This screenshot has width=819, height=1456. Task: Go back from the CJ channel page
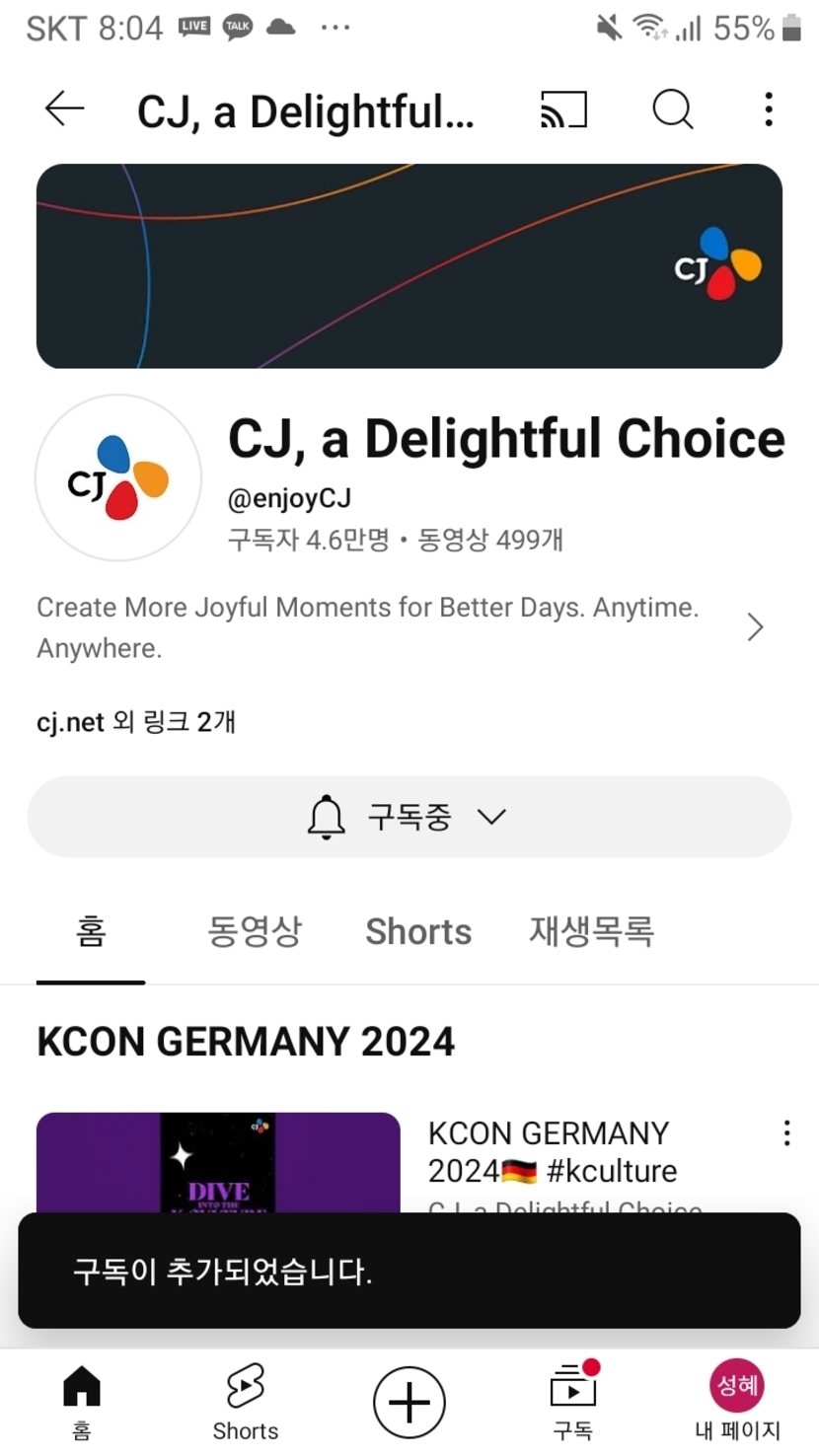coord(65,109)
